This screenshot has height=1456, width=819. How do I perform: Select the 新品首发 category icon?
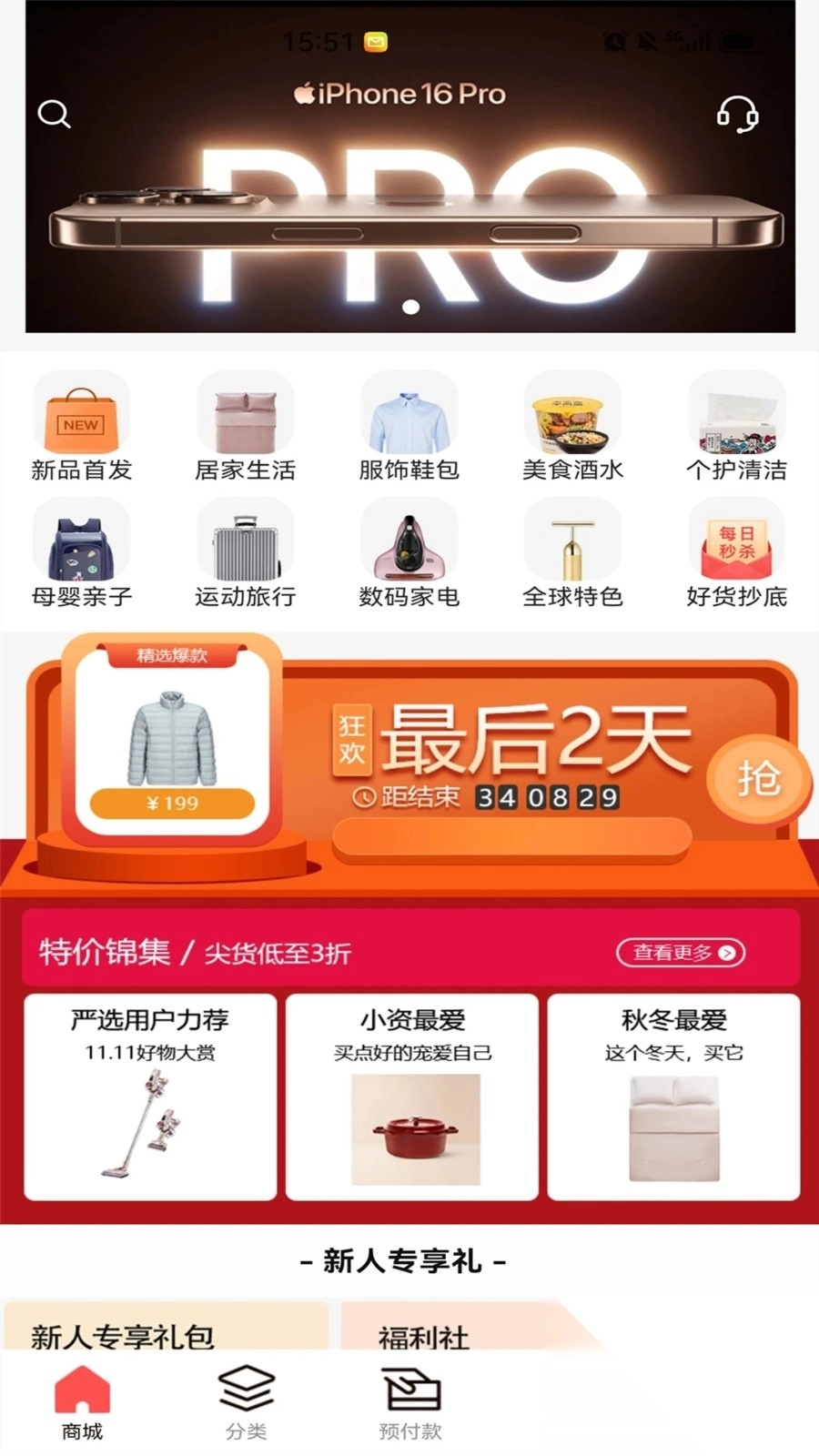81,414
